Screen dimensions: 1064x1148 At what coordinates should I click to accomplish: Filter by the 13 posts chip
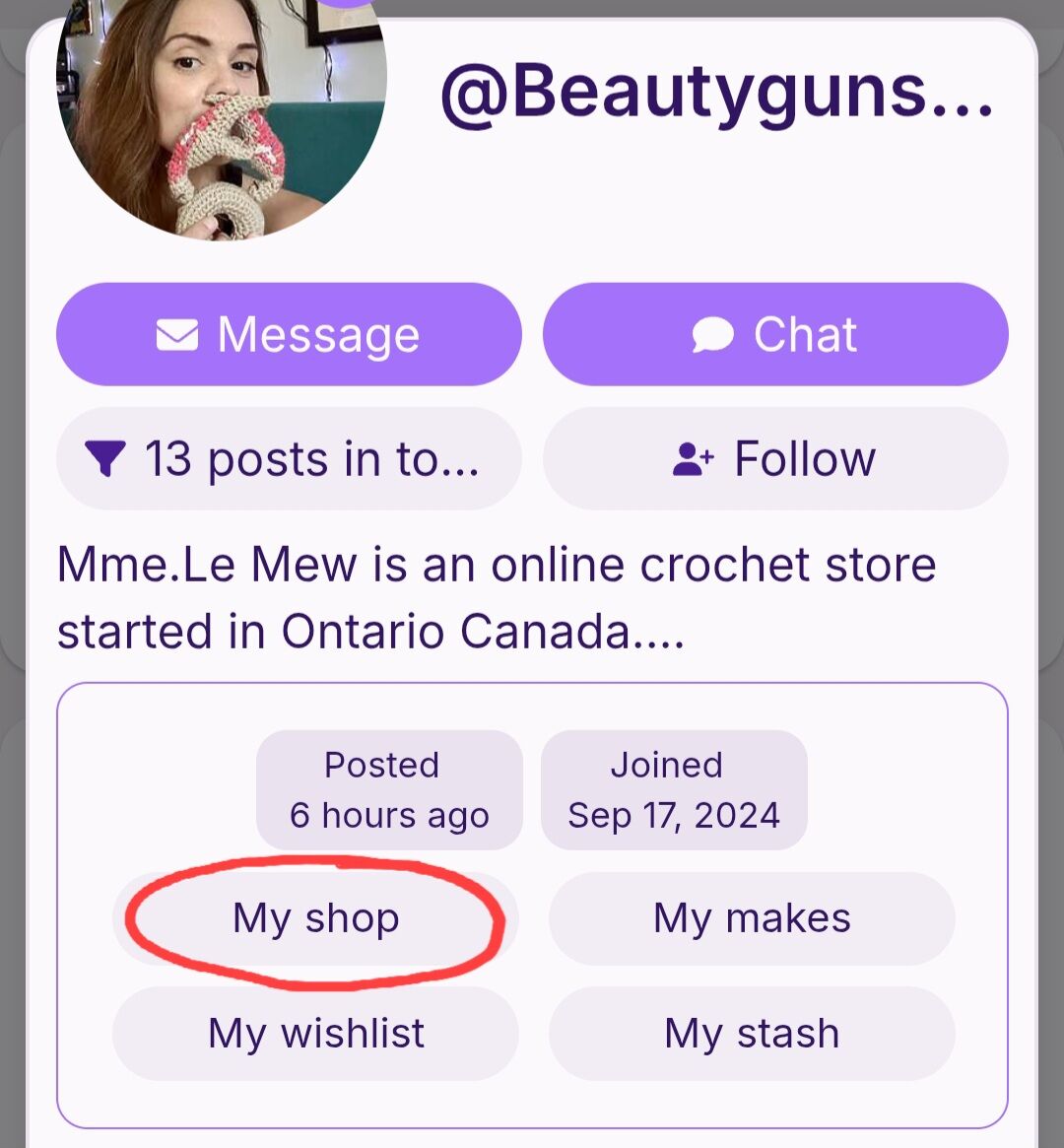point(289,459)
